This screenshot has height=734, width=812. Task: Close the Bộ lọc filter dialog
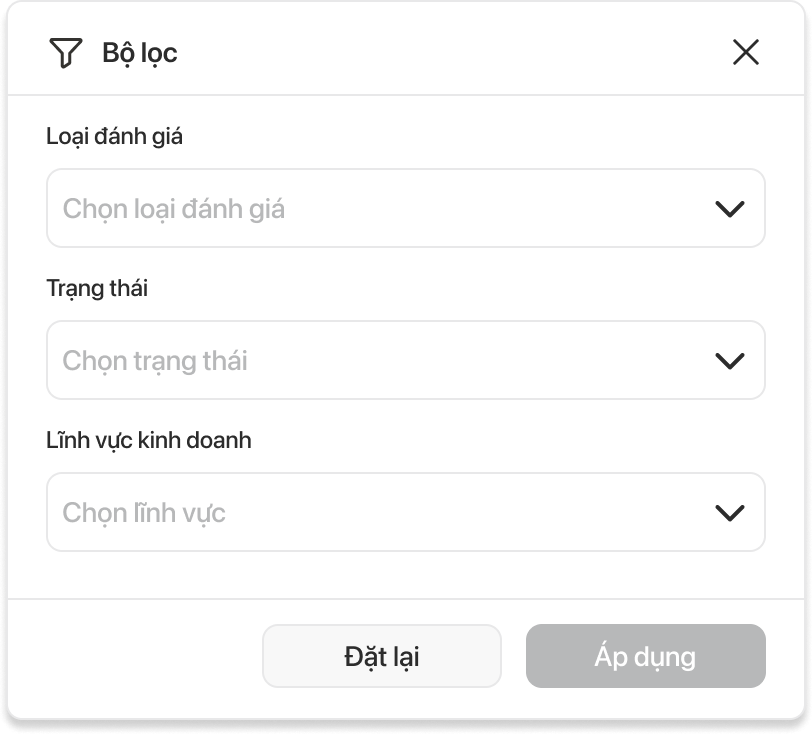pos(745,53)
